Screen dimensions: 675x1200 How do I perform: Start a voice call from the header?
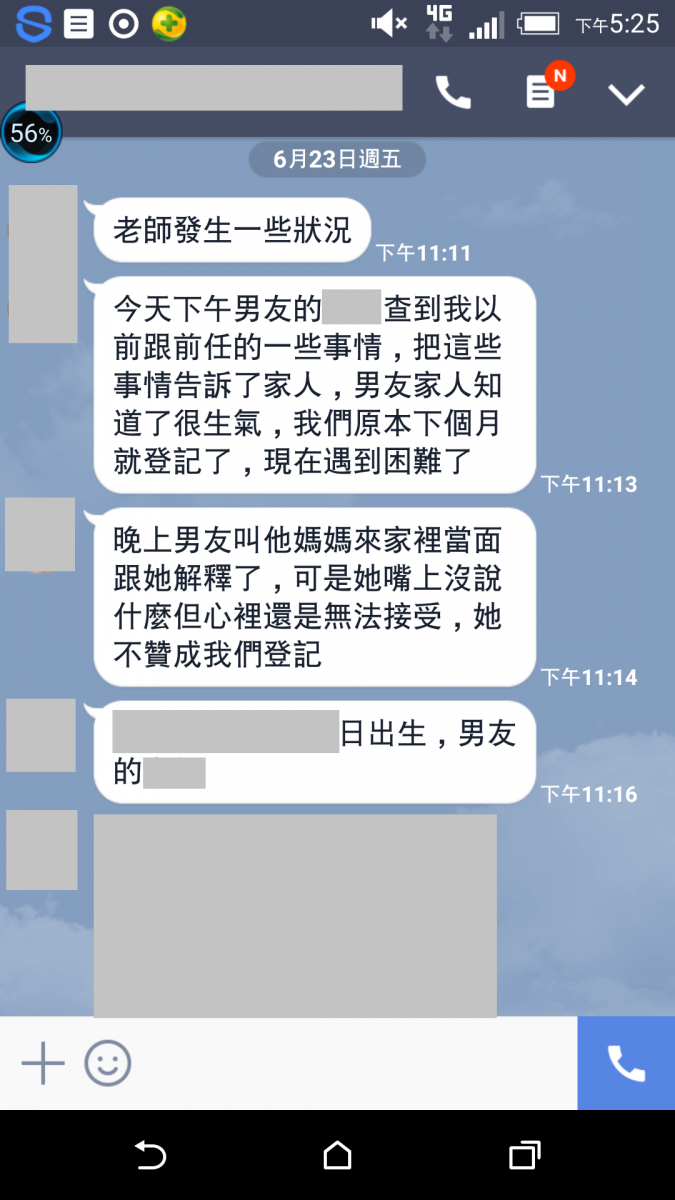point(453,93)
